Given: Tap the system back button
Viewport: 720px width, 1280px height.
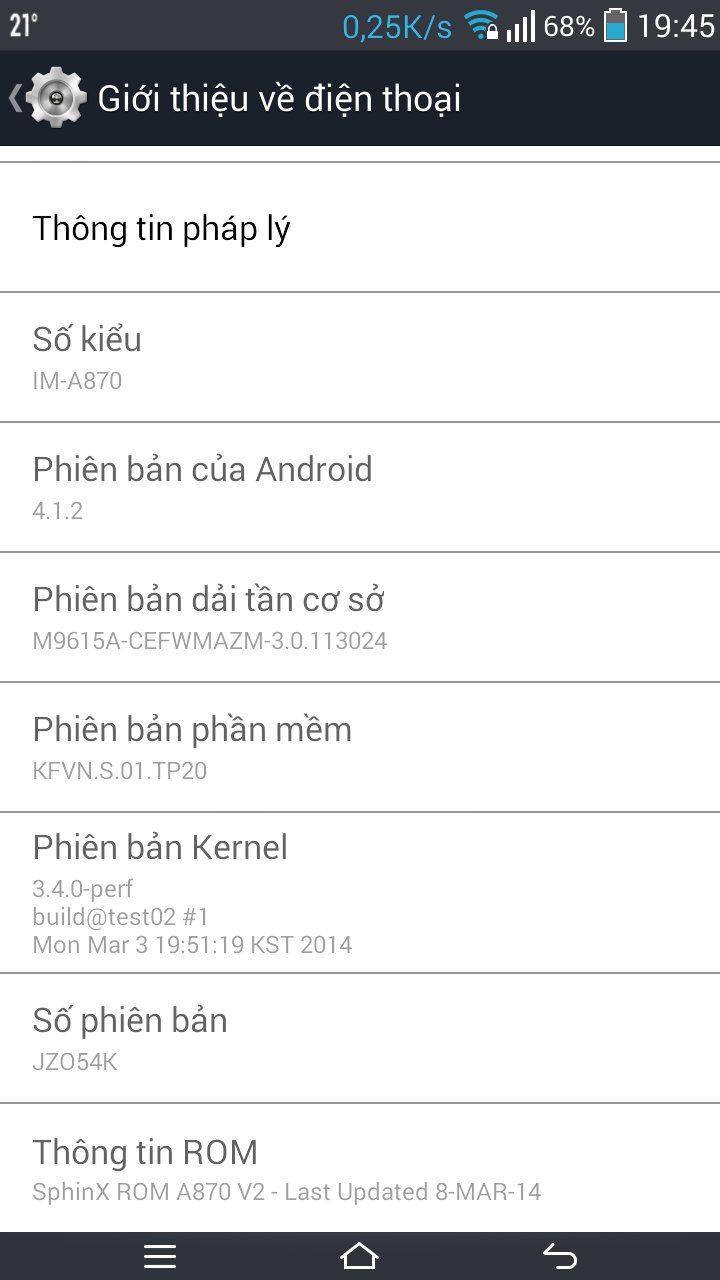Looking at the screenshot, I should pos(560,1256).
